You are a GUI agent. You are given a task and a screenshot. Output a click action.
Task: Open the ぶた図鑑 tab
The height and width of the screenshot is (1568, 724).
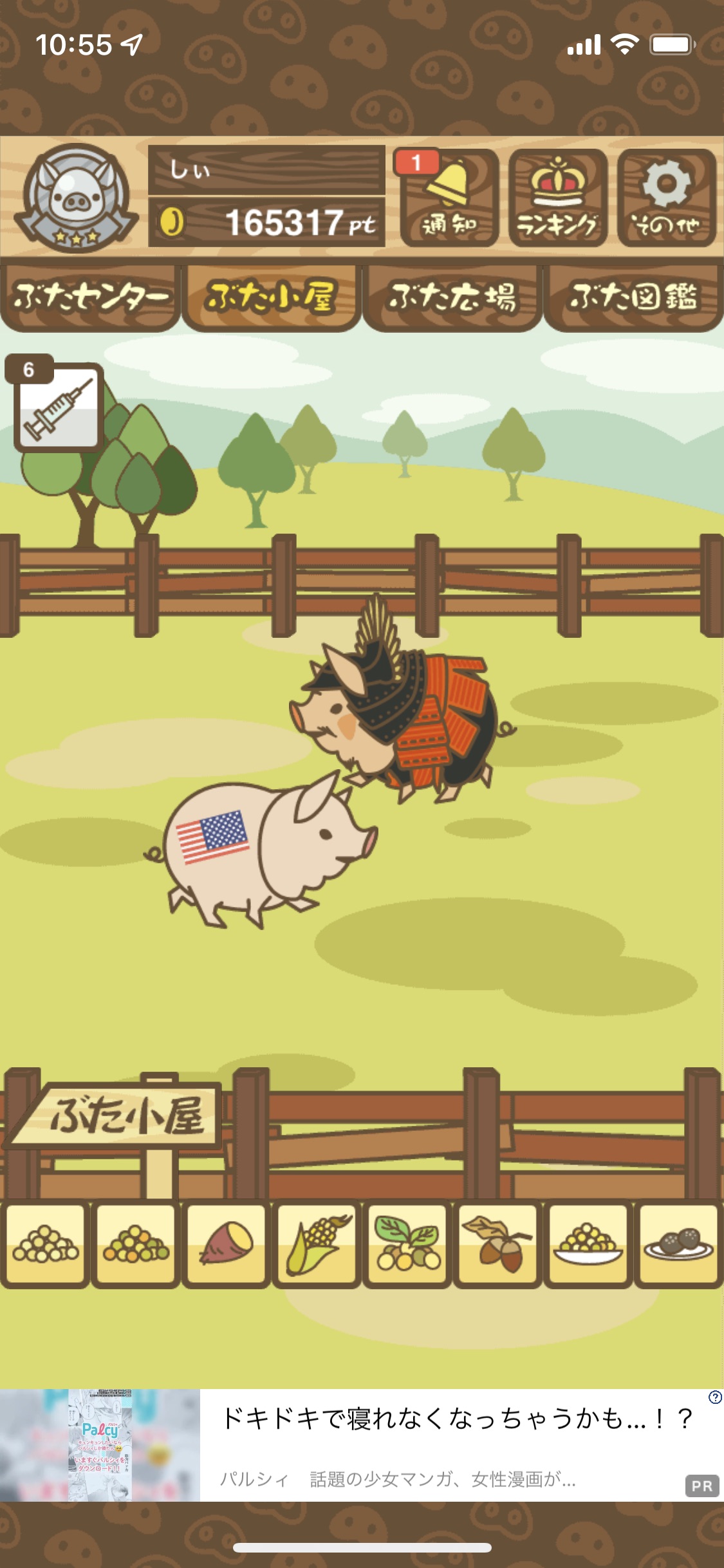pos(633,297)
